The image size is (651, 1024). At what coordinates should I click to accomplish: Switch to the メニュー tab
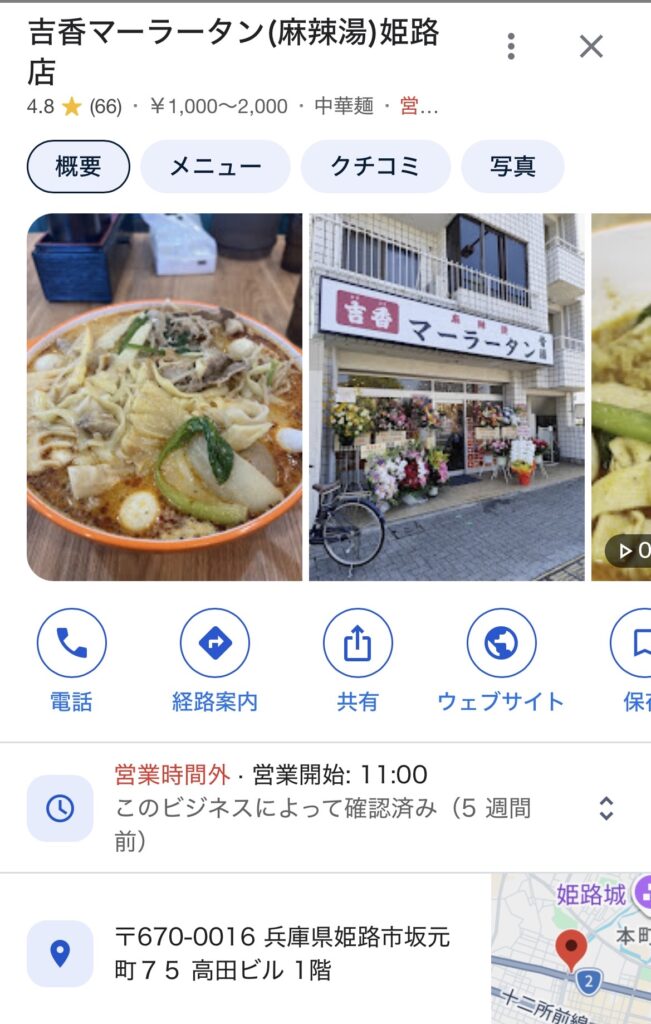[215, 167]
